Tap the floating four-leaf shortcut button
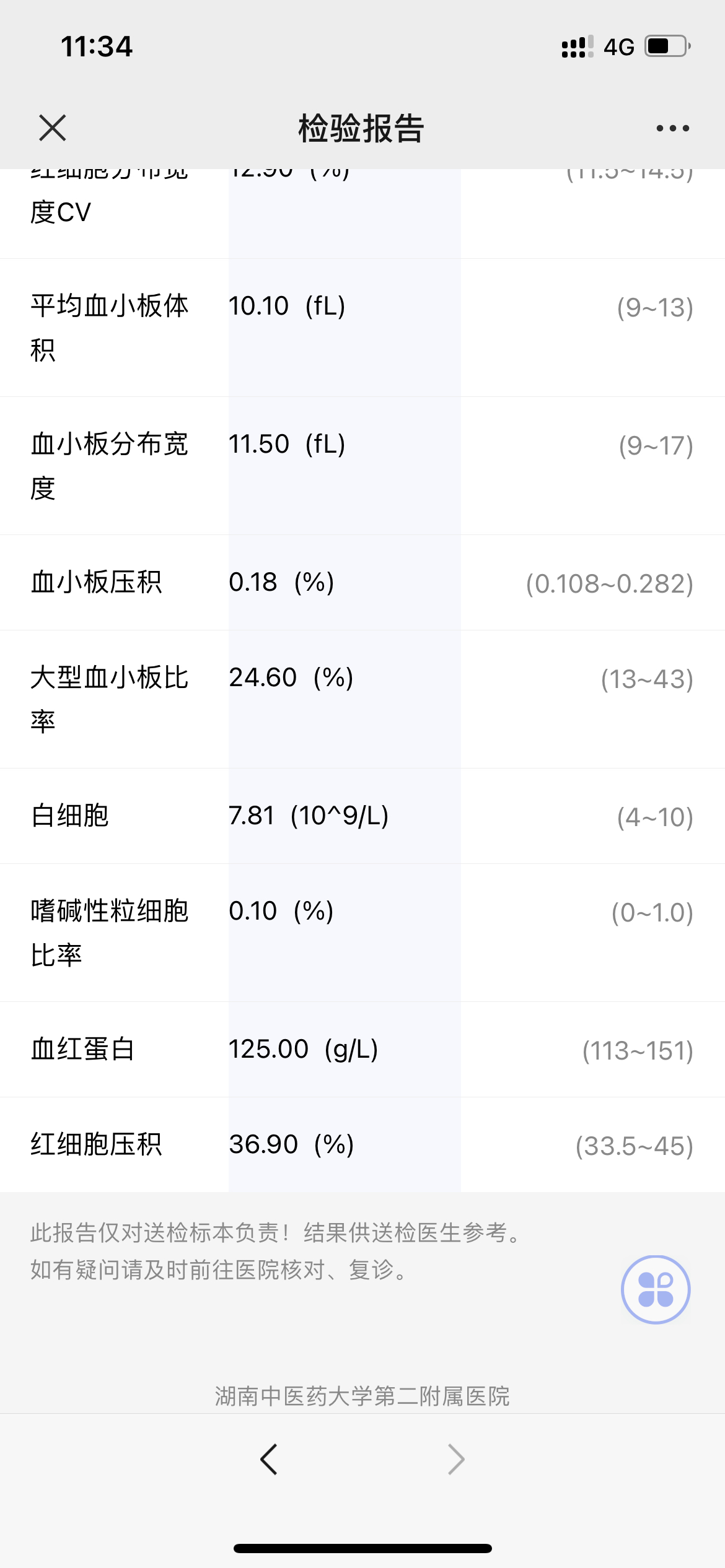This screenshot has width=725, height=1568. pos(655,1289)
